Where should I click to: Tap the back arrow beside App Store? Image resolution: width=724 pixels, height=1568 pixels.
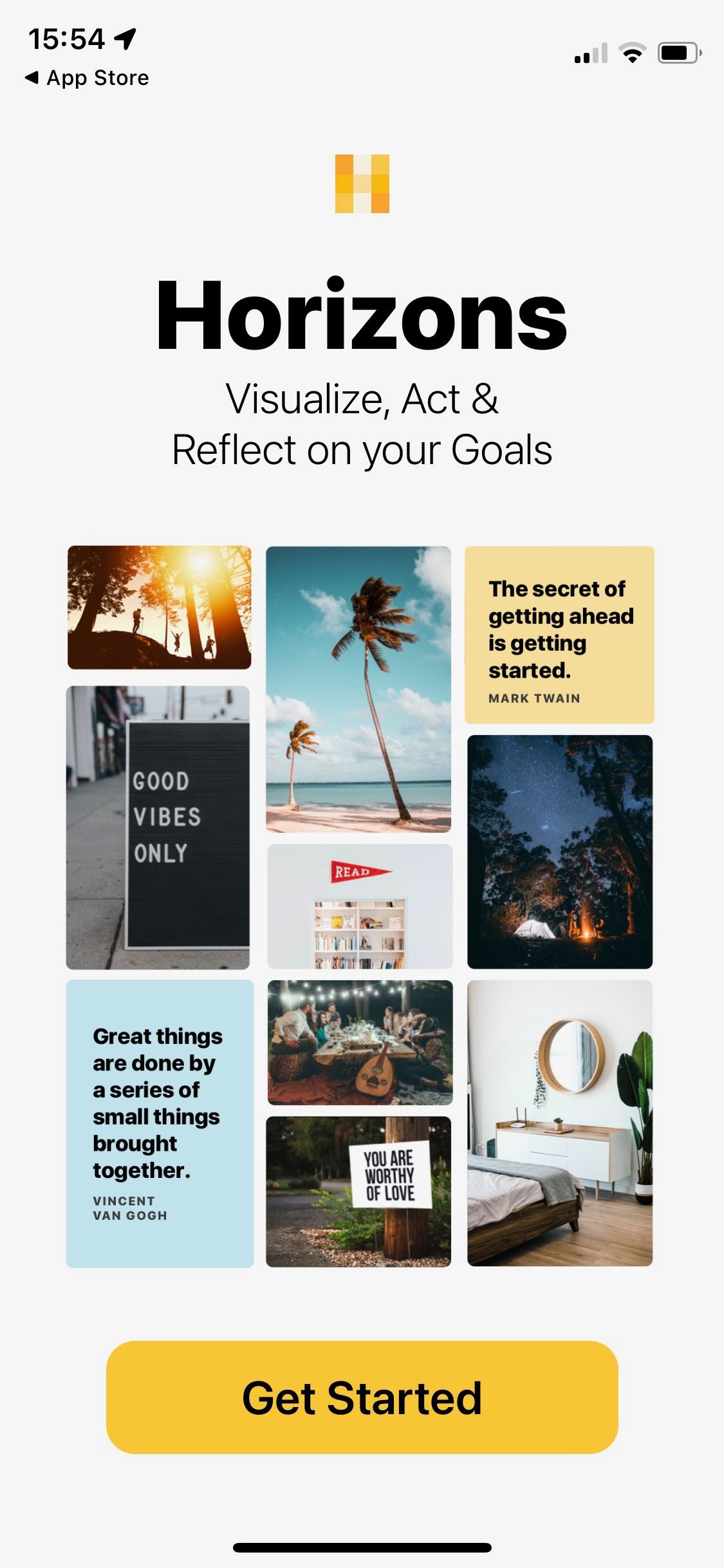click(x=30, y=78)
